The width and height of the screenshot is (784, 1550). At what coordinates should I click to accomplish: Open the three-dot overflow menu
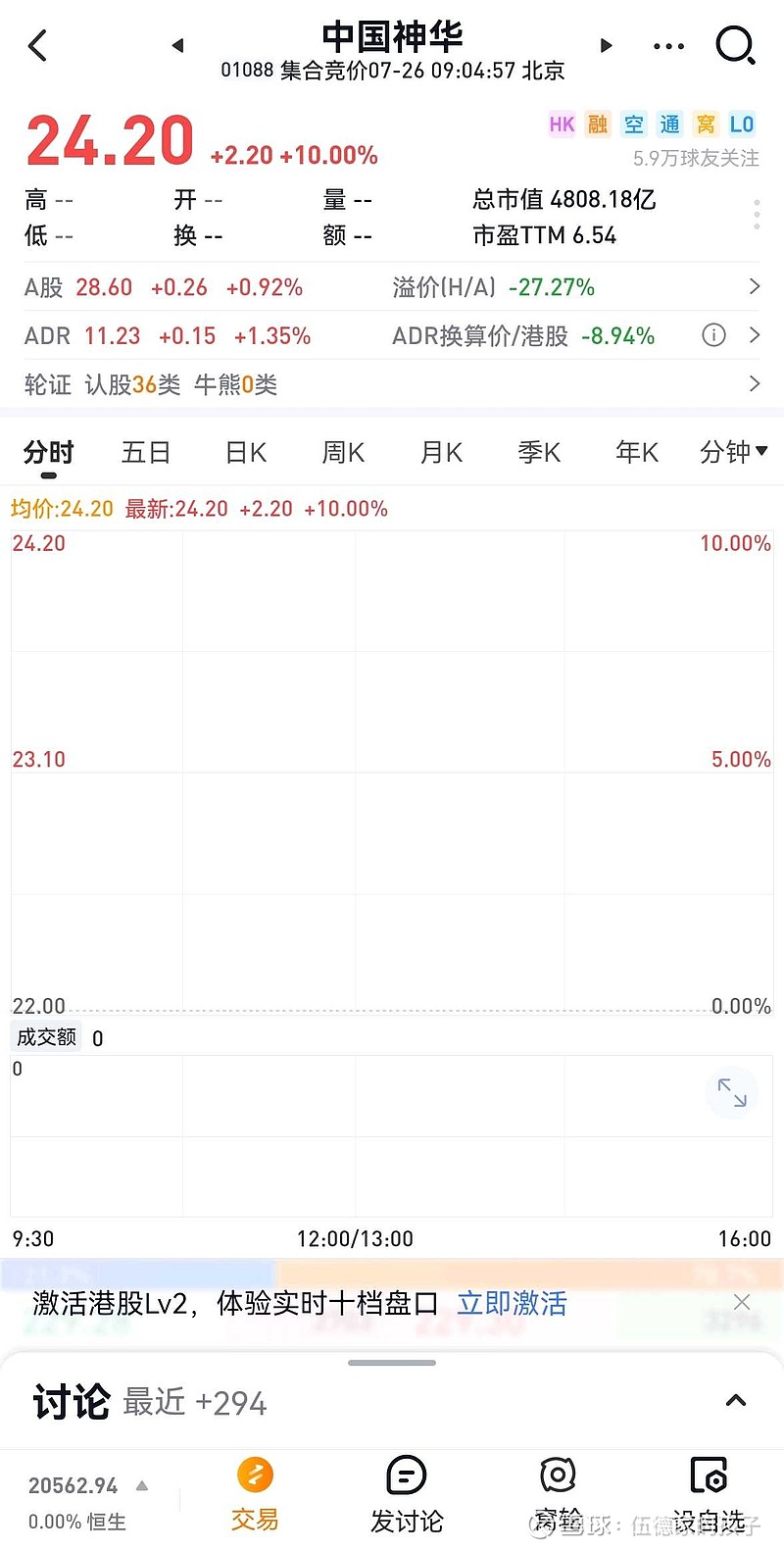coord(668,46)
